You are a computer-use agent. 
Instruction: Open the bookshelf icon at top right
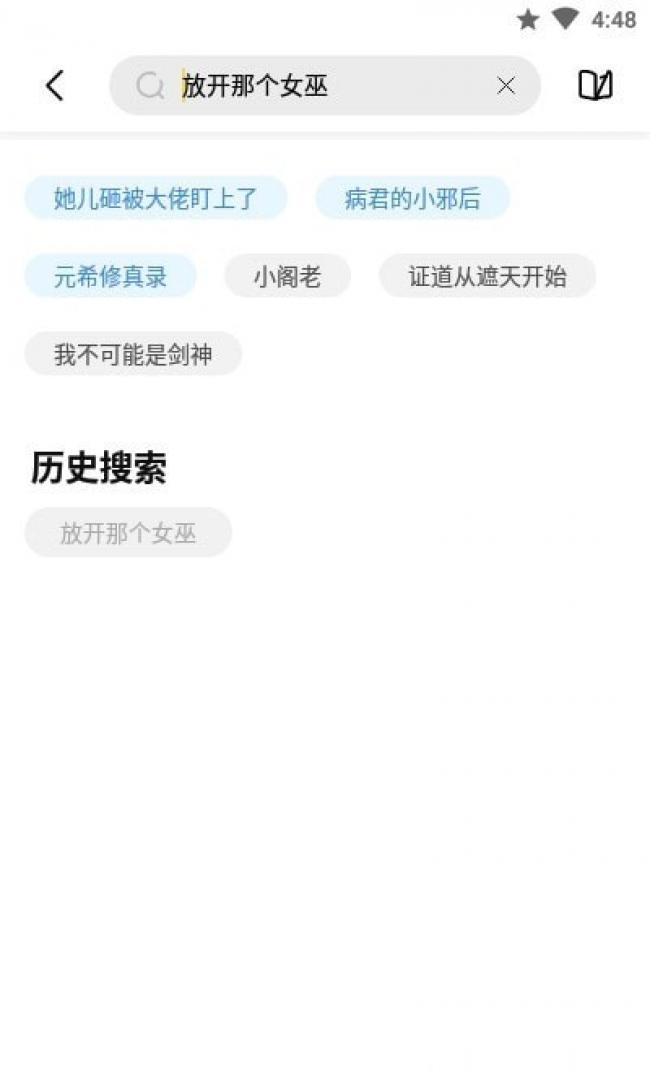[595, 86]
